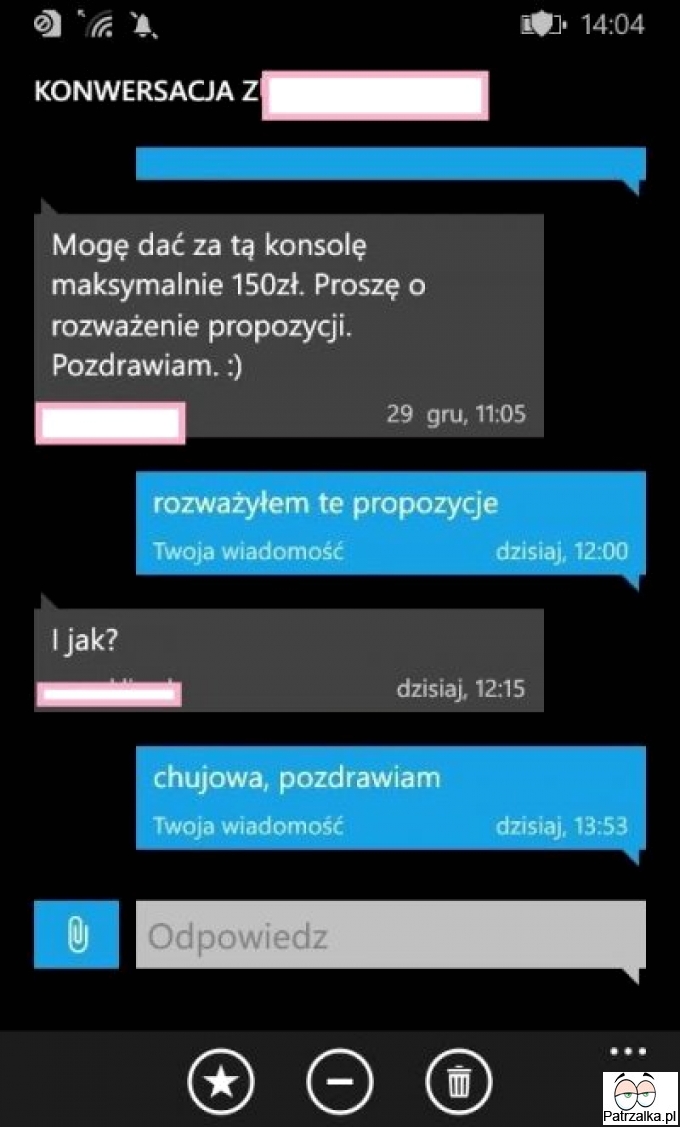The height and width of the screenshot is (1127, 680).
Task: Delete conversation with trash icon
Action: point(458,1084)
